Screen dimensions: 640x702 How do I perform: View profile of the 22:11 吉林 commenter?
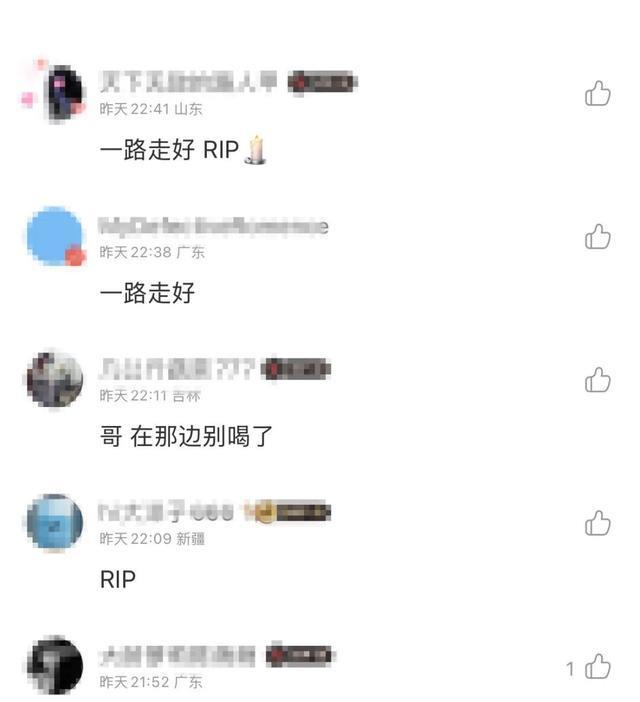click(x=55, y=379)
